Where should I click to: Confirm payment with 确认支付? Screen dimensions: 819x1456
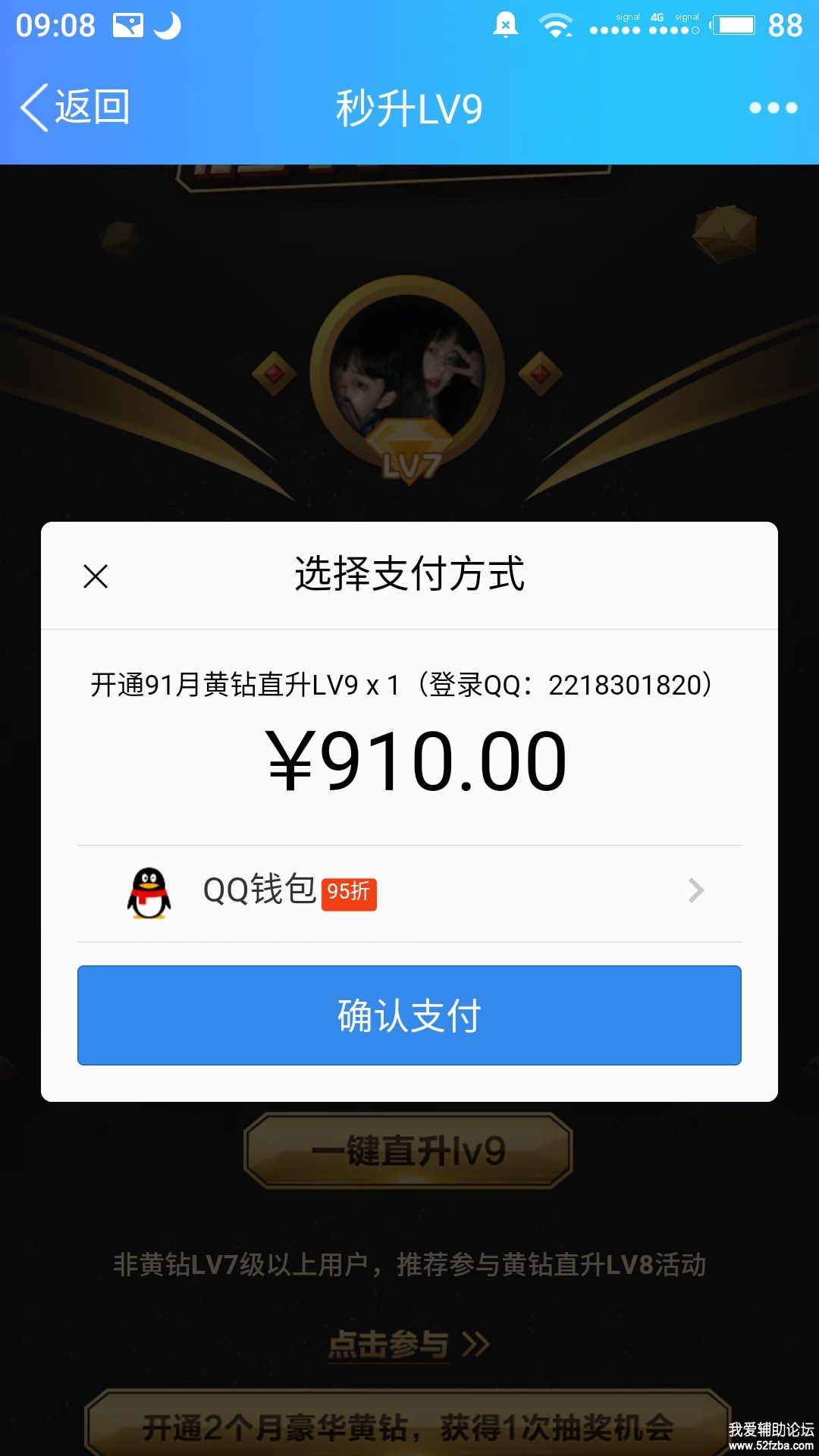[409, 1015]
